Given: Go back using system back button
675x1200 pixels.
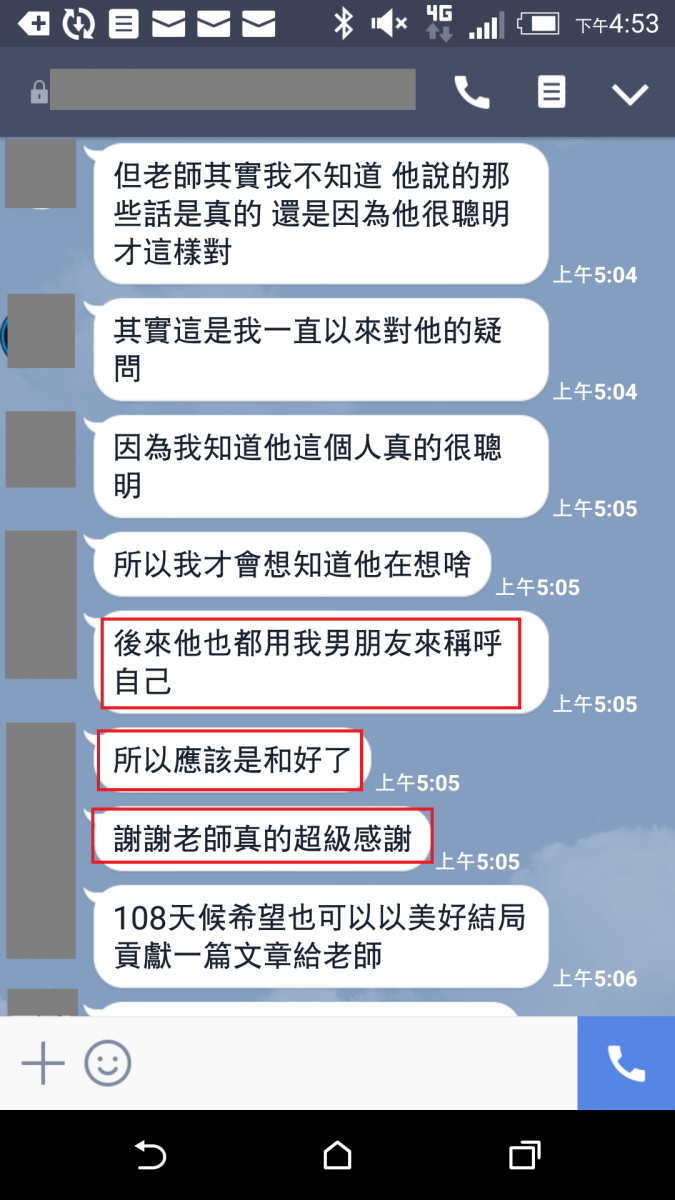Looking at the screenshot, I should pyautogui.click(x=150, y=1156).
